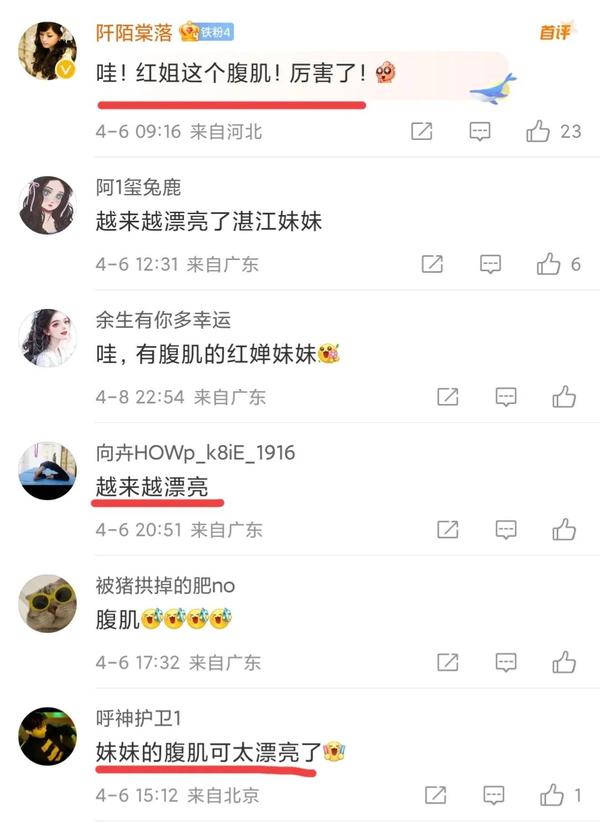Reply to 阿1玺兔鹿's comment
This screenshot has height=832, width=600.
490,264
